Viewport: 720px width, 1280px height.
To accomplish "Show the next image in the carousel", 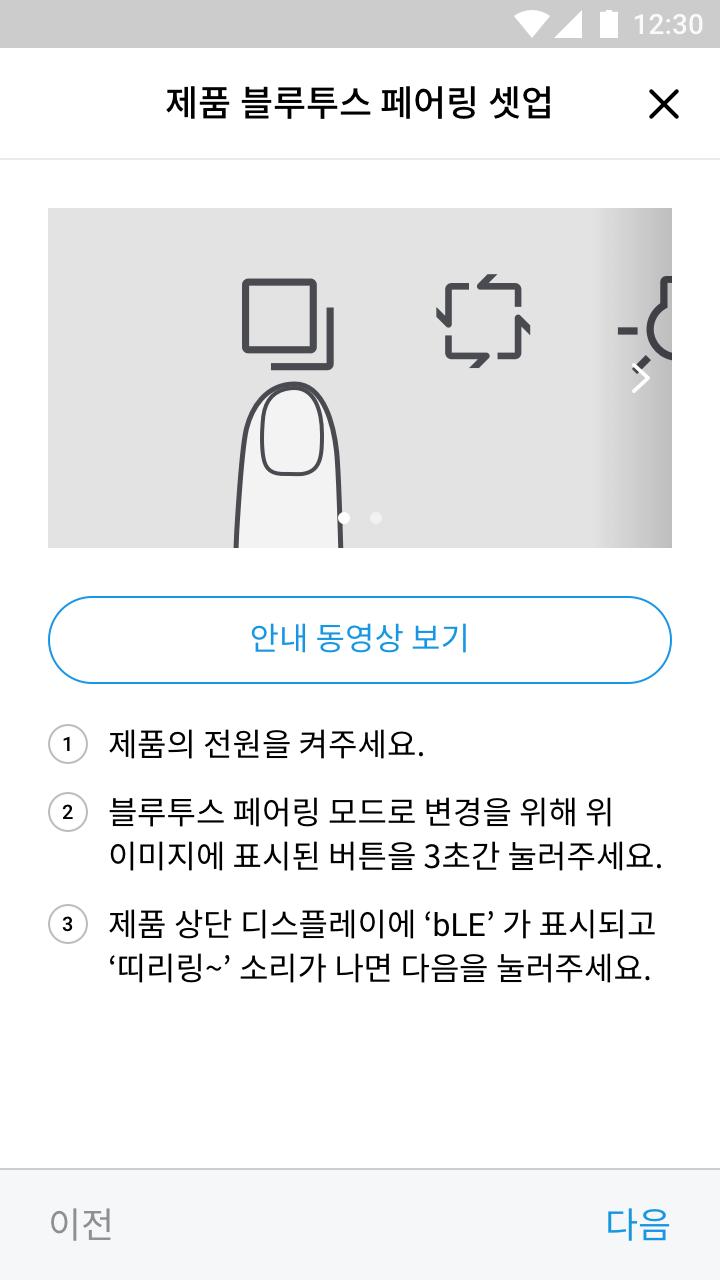I will (x=641, y=378).
